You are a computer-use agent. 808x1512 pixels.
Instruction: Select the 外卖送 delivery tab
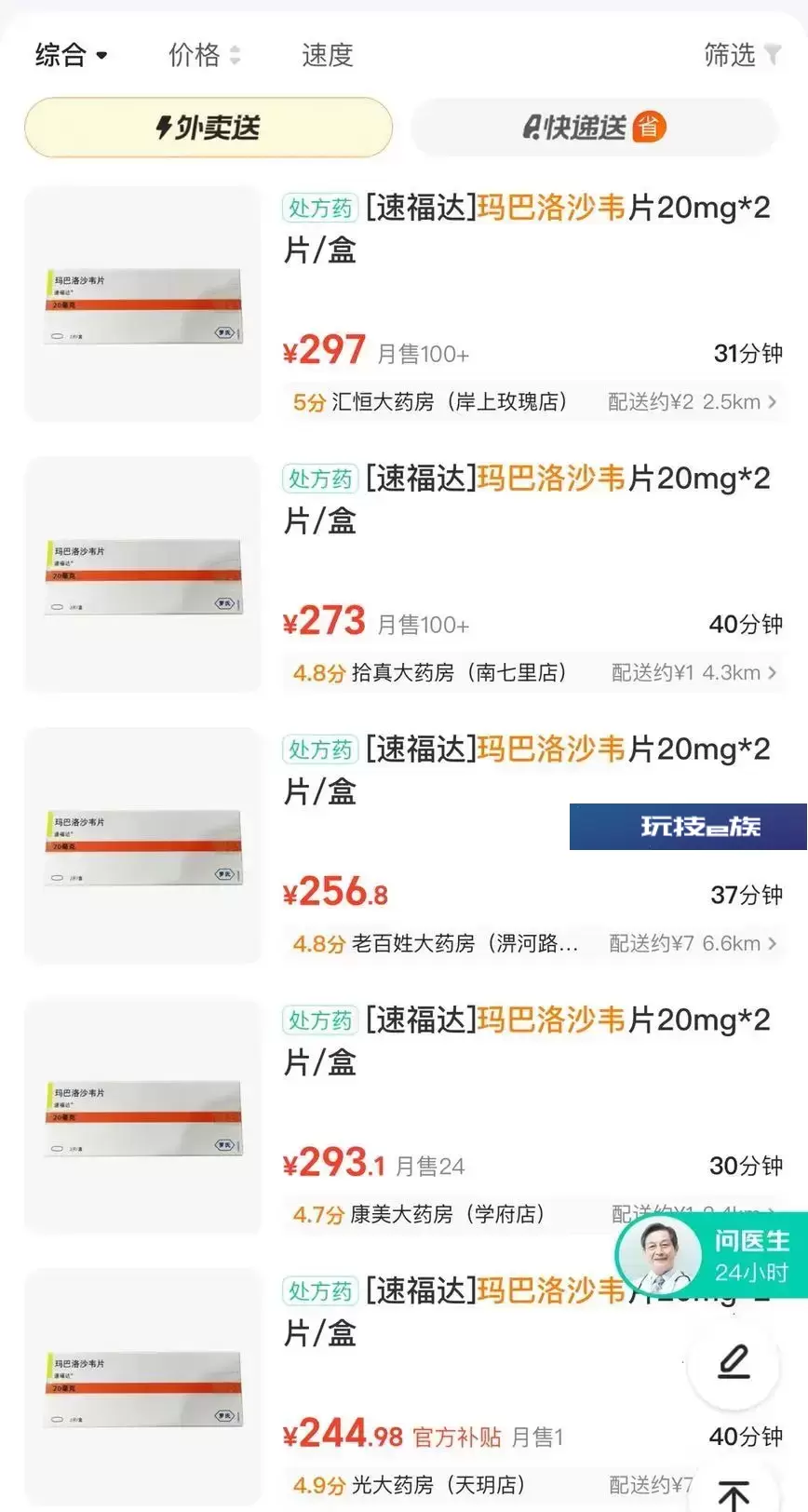(x=209, y=128)
